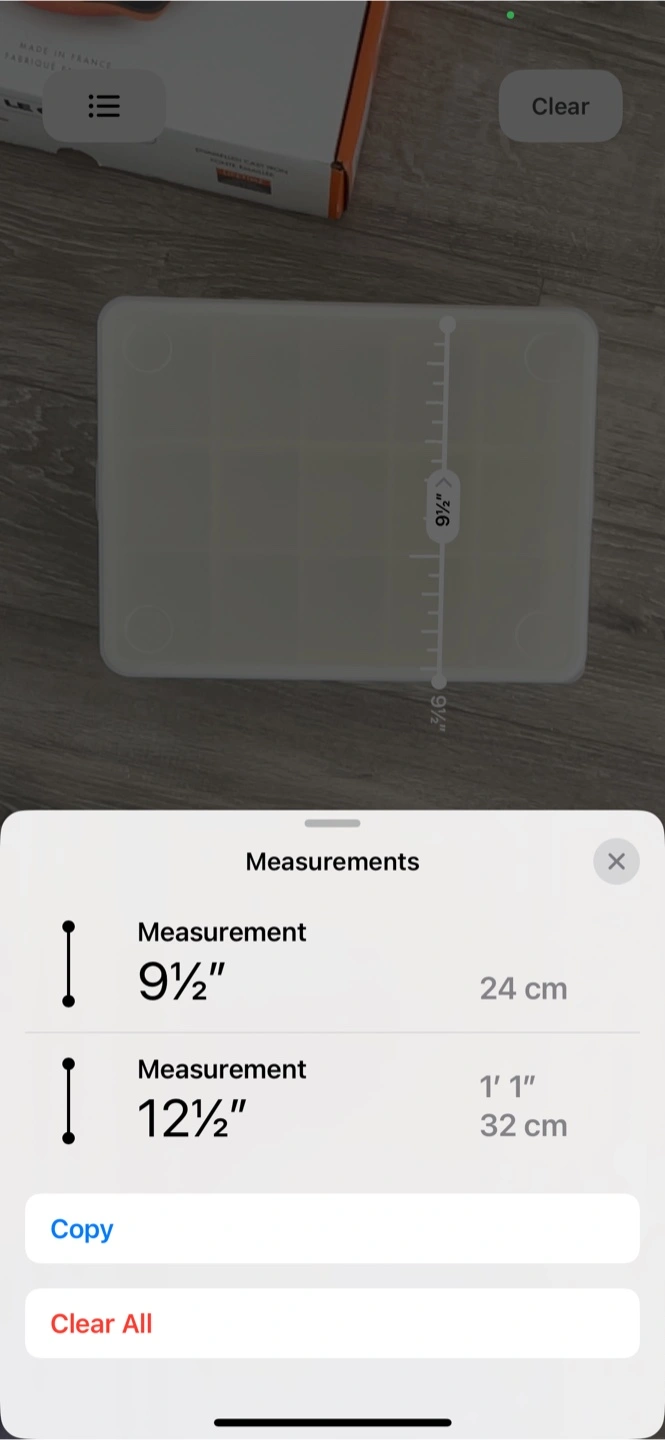Image resolution: width=665 pixels, height=1440 pixels.
Task: Select the 9½" label on the measured line
Action: (443, 508)
